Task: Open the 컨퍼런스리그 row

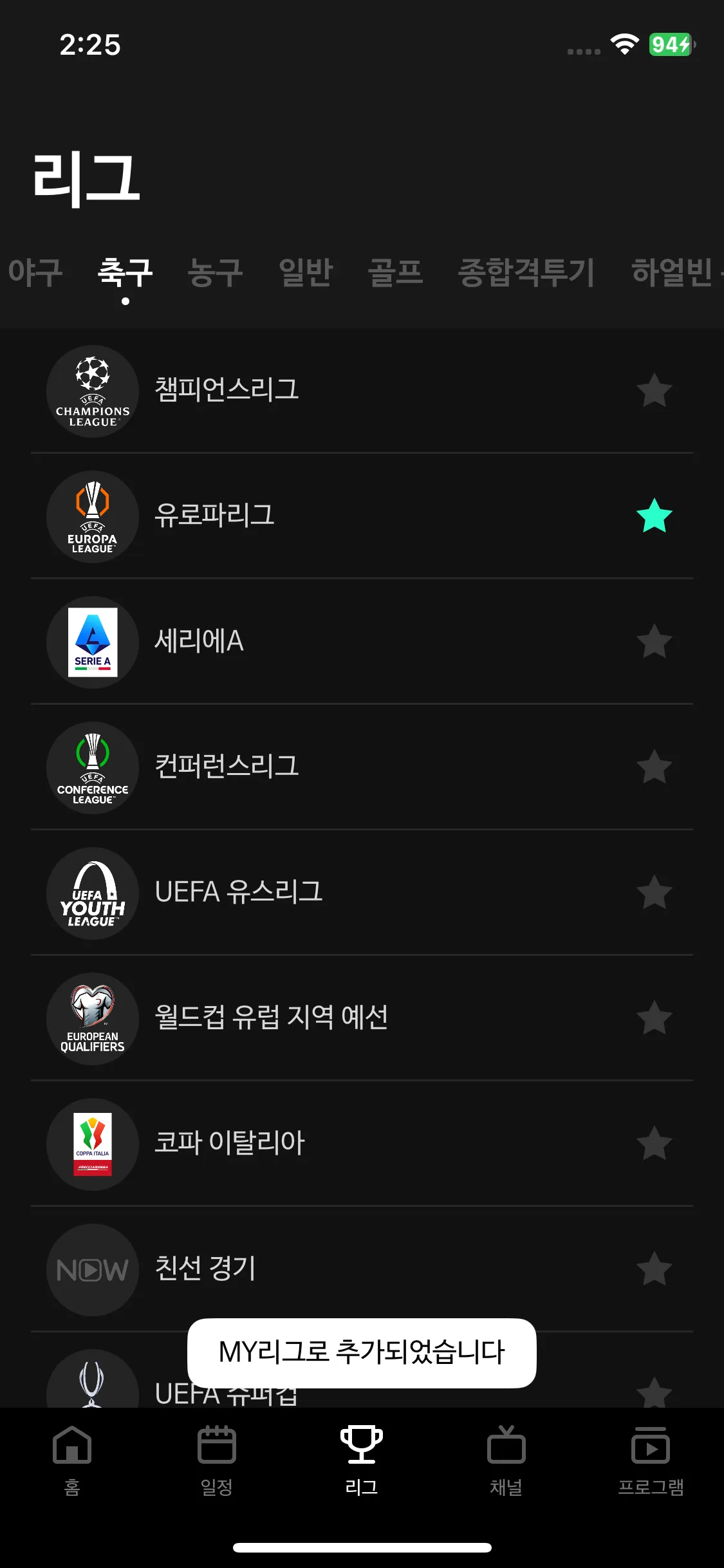Action: tap(227, 767)
